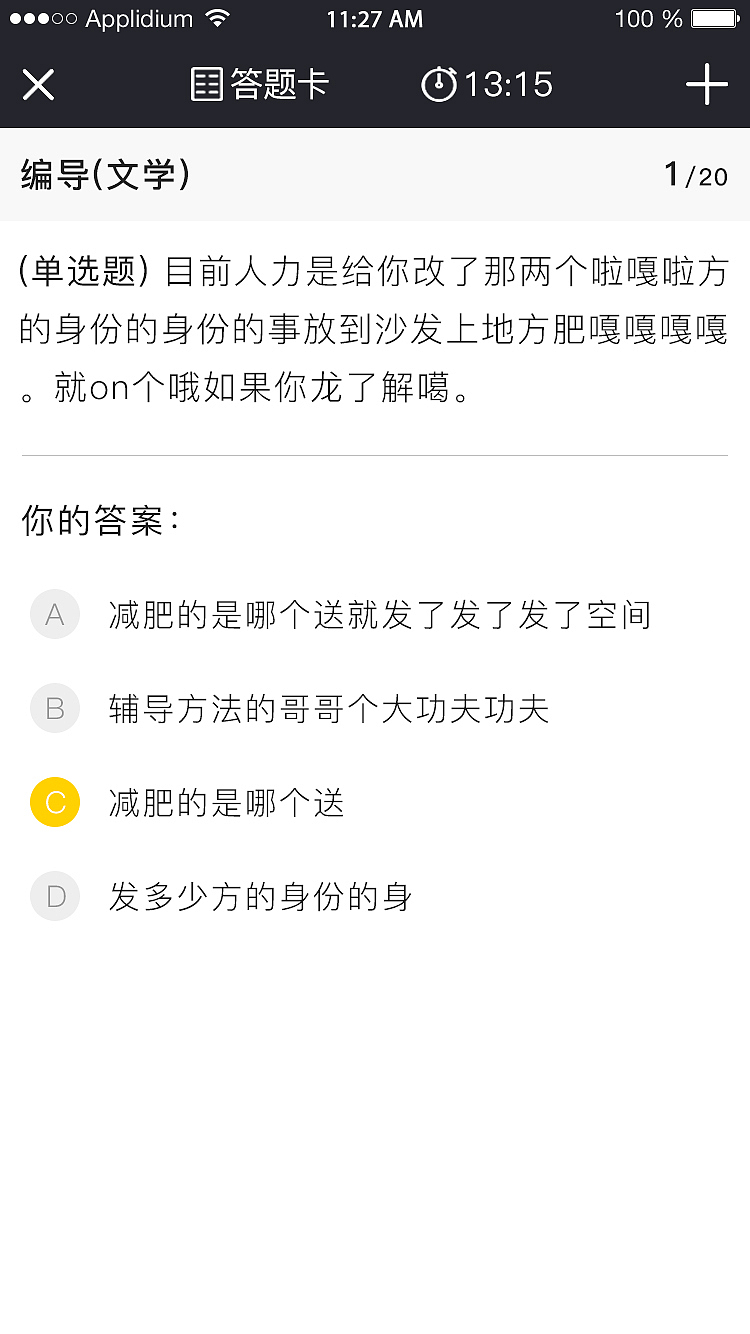Click the X to exit the quiz

[38, 84]
